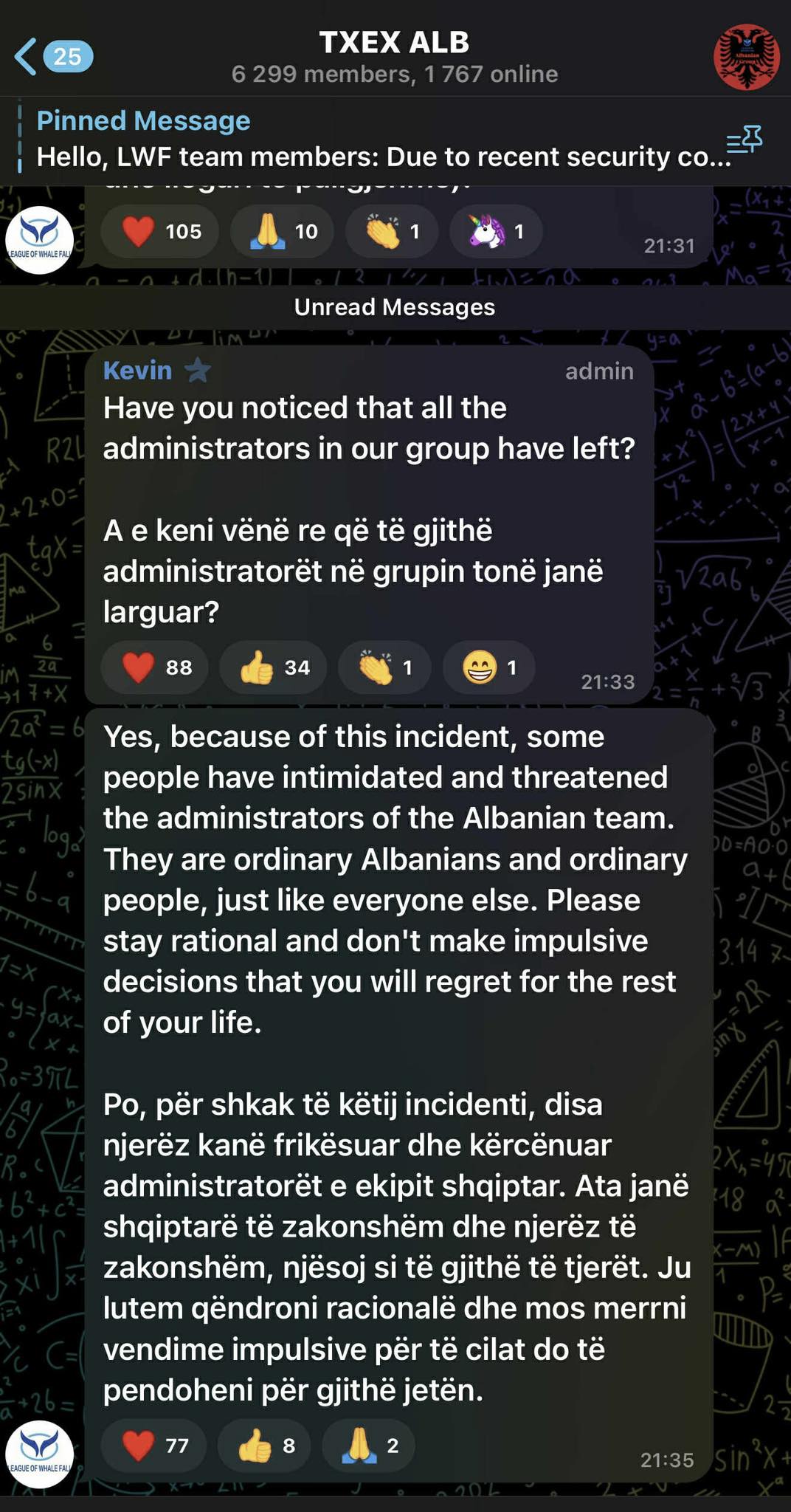Tap the thumbs up reaction with 8
The width and height of the screenshot is (791, 1512).
click(264, 1445)
